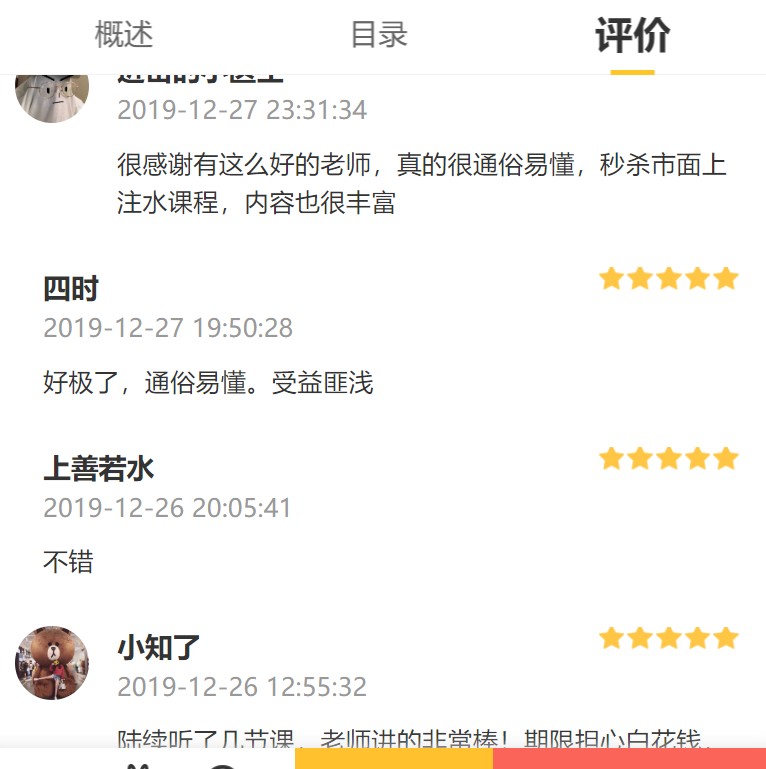Tap the red purchase button at the bottom
This screenshot has height=769, width=766.
tap(630, 762)
